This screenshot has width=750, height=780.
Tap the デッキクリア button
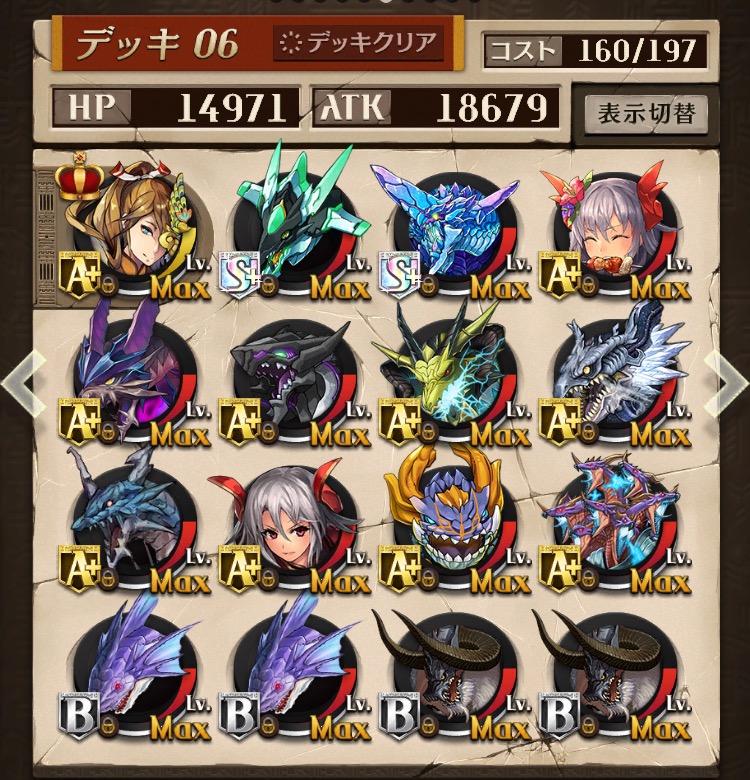pyautogui.click(x=358, y=43)
